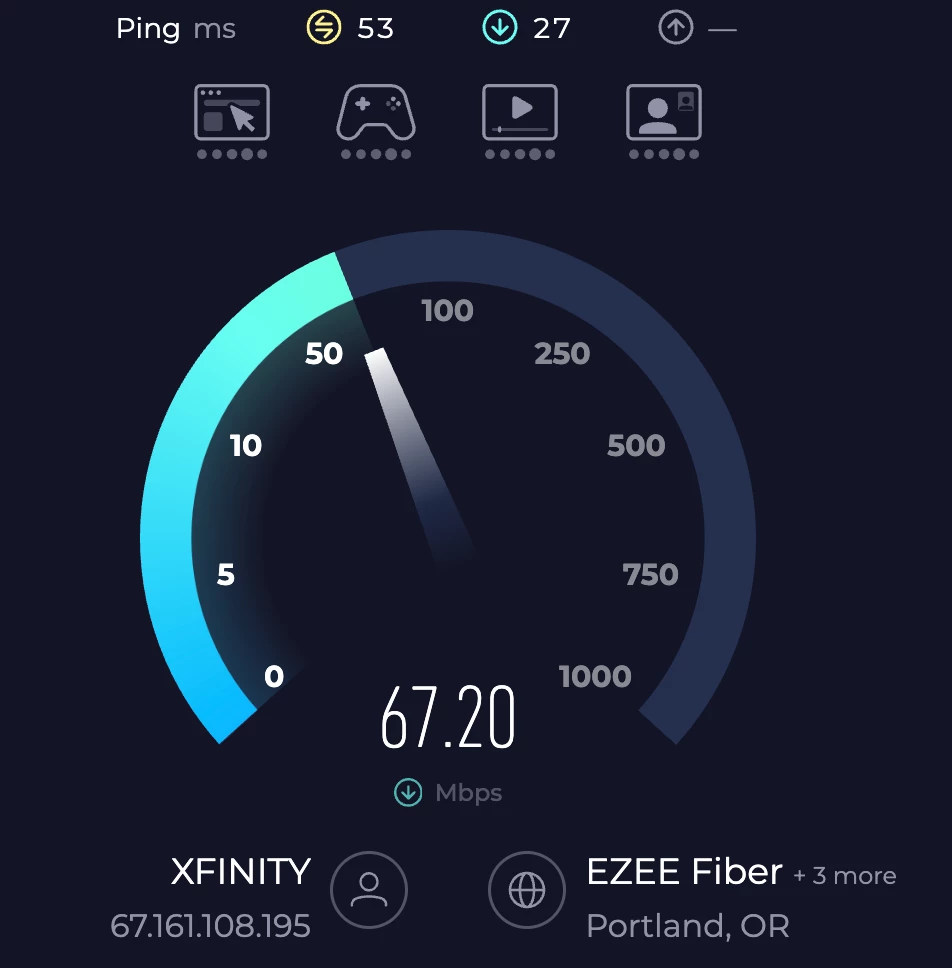
Task: Change server via the globe icon
Action: (x=527, y=890)
